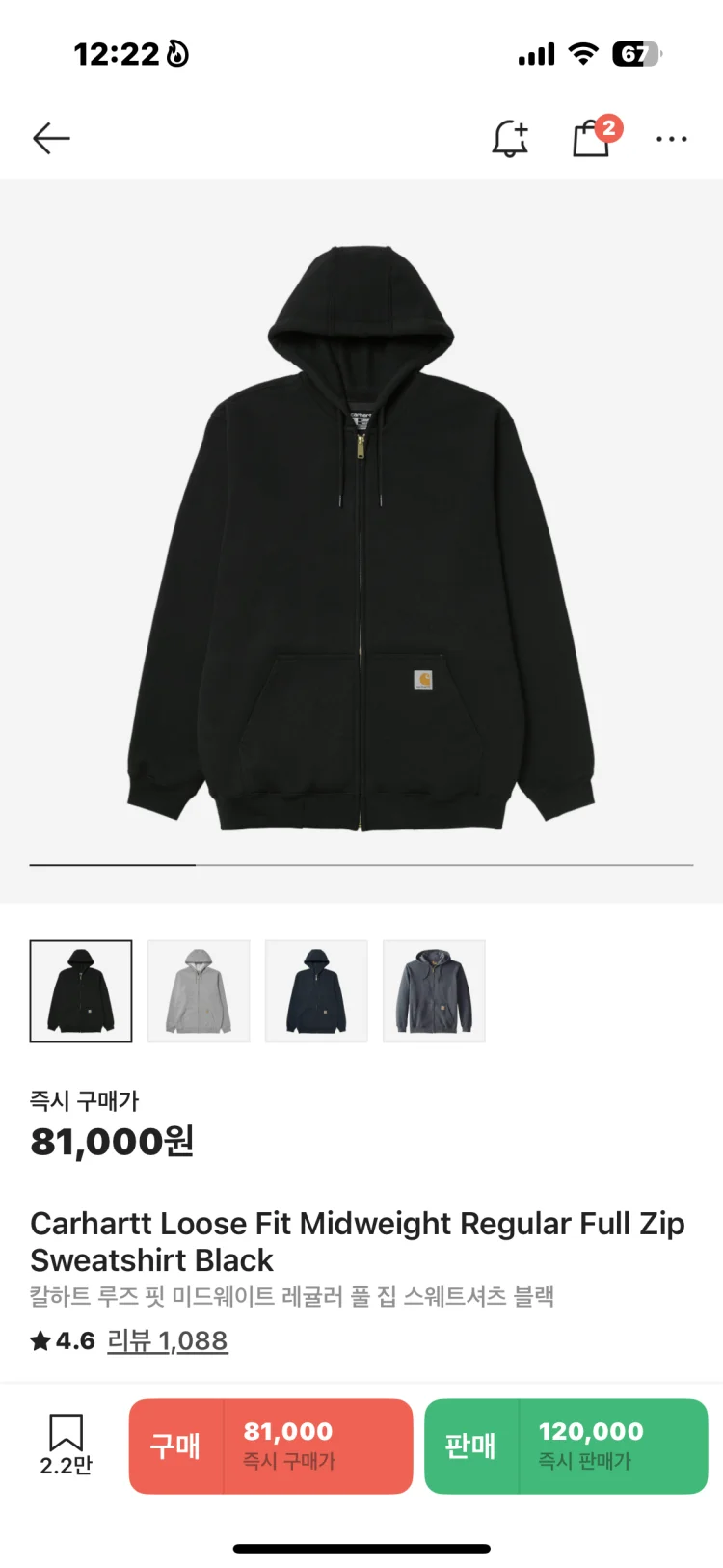Select the navy hoodie color thumbnail
The image size is (723, 1568).
316,991
